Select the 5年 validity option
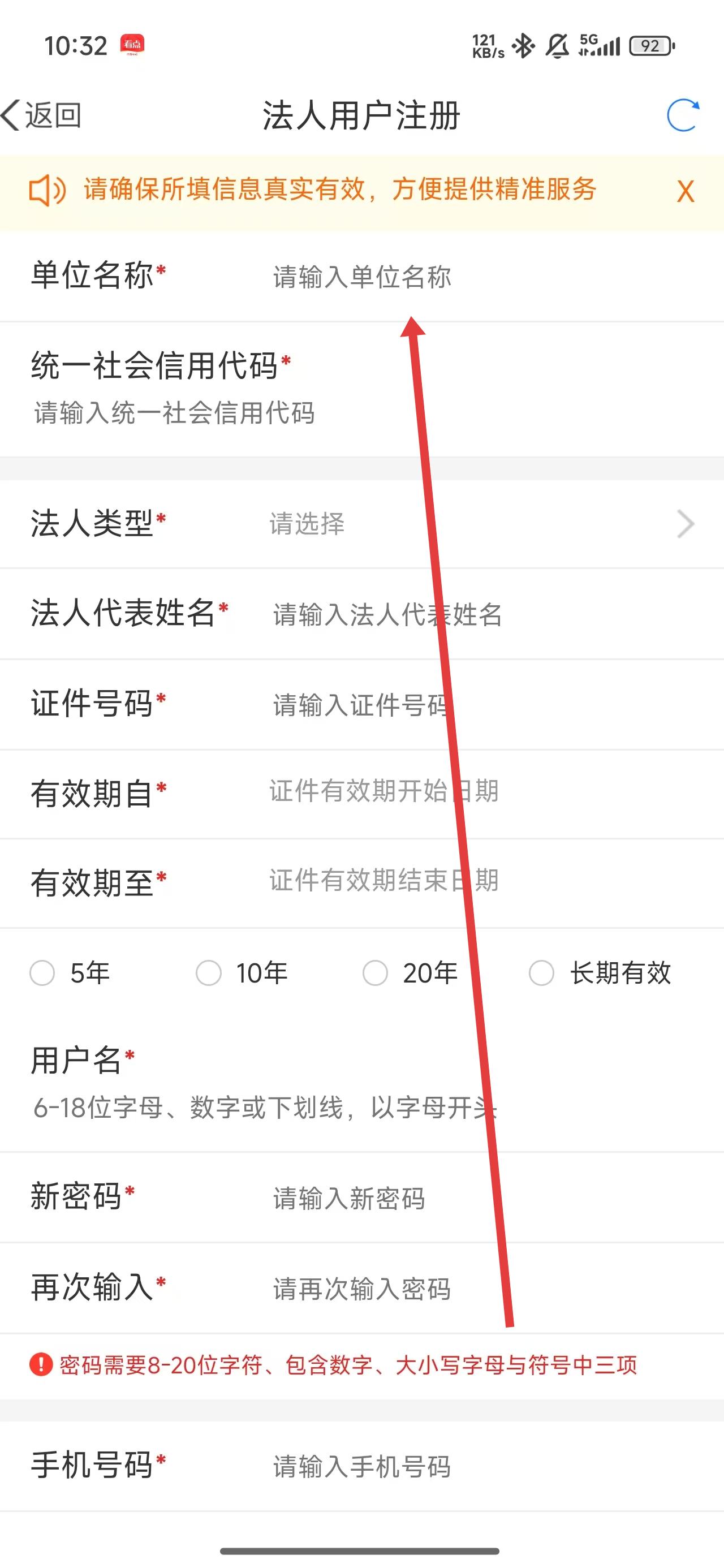Screen dimensions: 724x1568 (42, 973)
